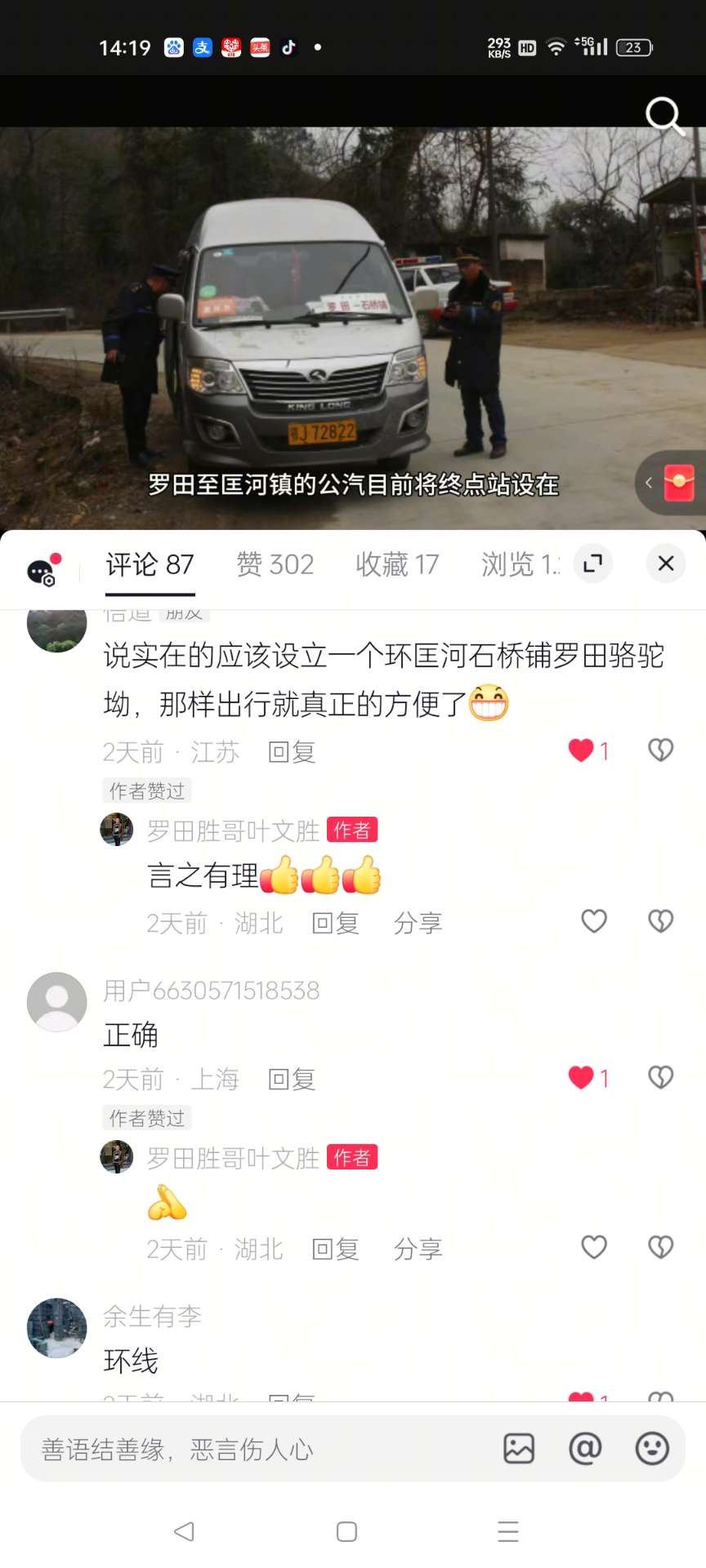Attach an image to the comment

[x=519, y=1449]
